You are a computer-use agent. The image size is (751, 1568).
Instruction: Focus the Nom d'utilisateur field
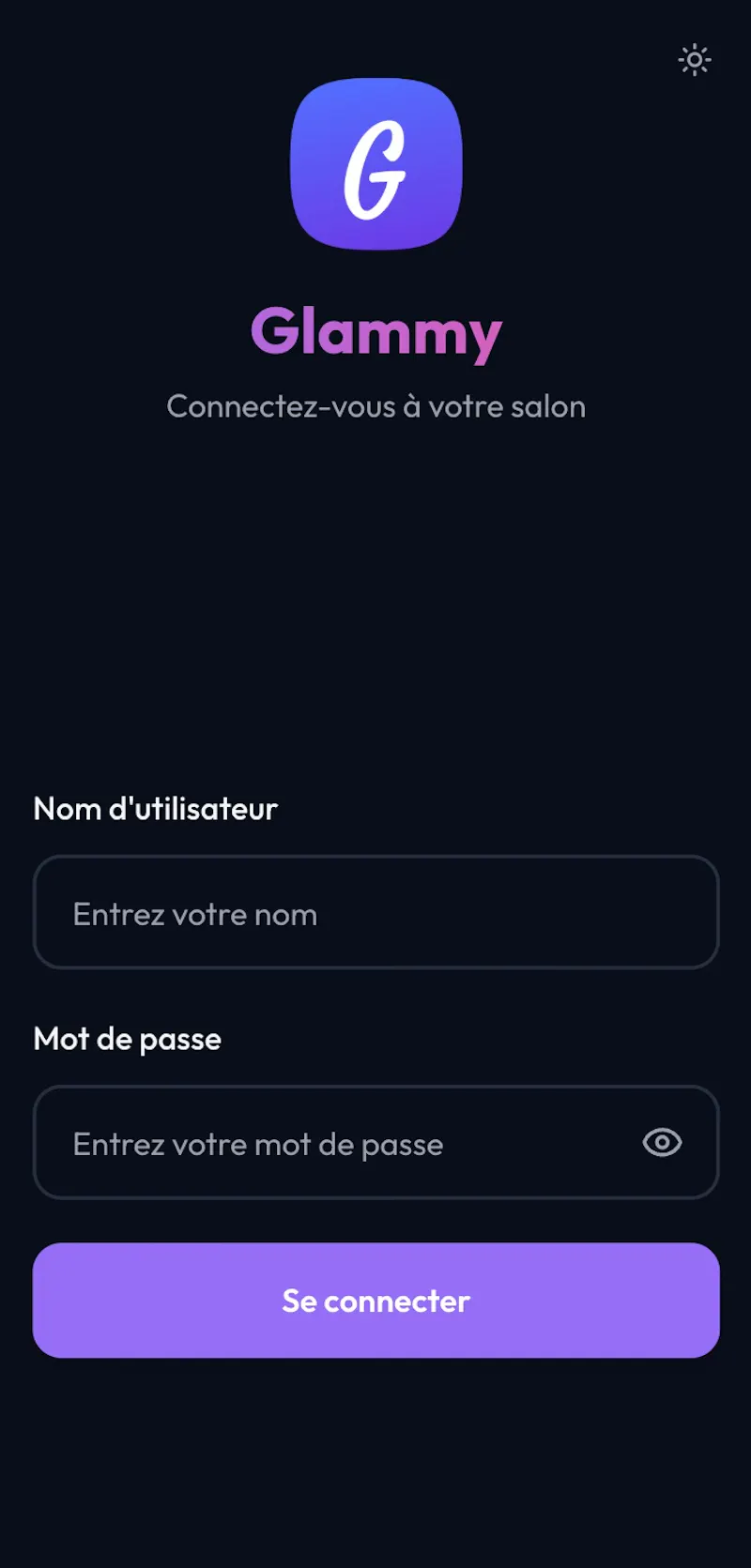click(x=375, y=912)
